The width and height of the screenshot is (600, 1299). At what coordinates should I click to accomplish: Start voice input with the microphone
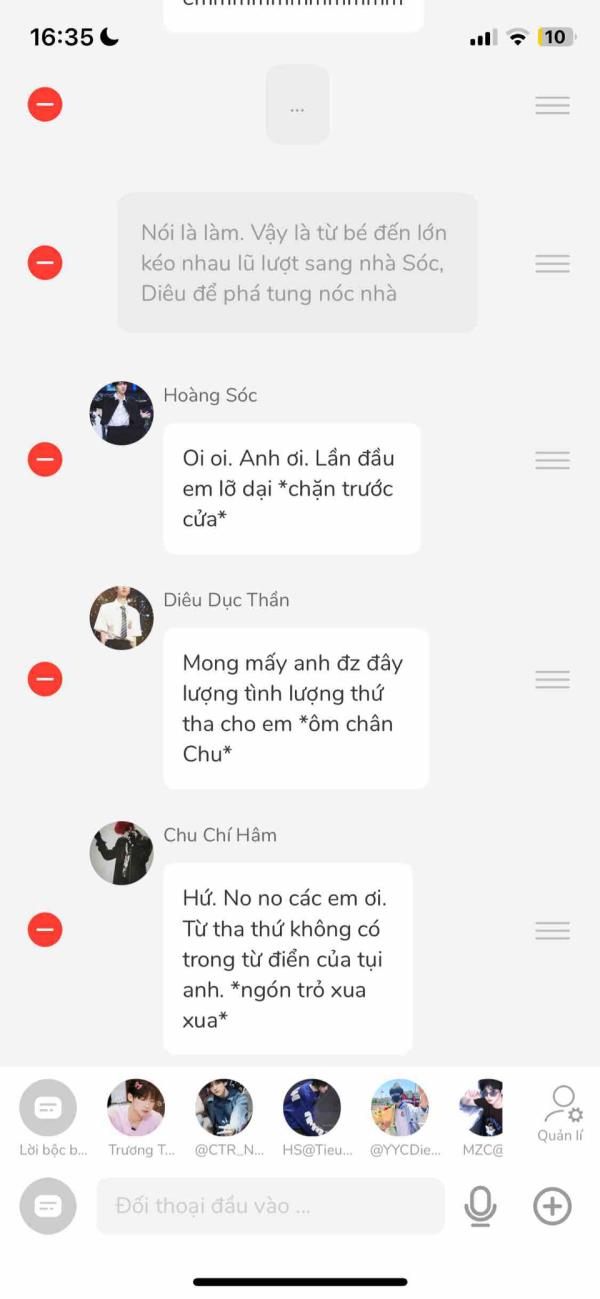click(480, 1207)
